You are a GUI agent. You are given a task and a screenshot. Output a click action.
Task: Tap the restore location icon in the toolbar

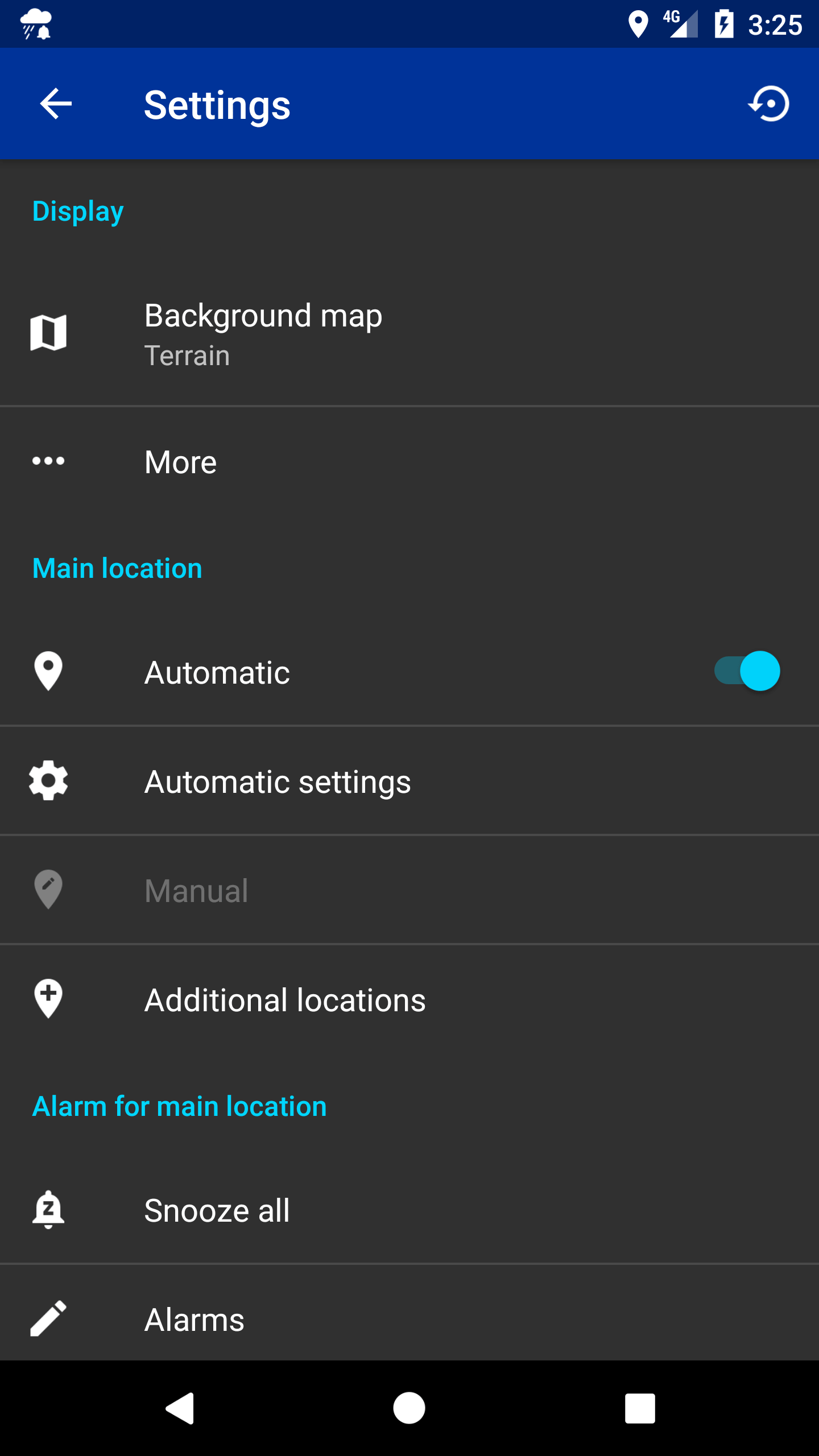click(x=769, y=104)
